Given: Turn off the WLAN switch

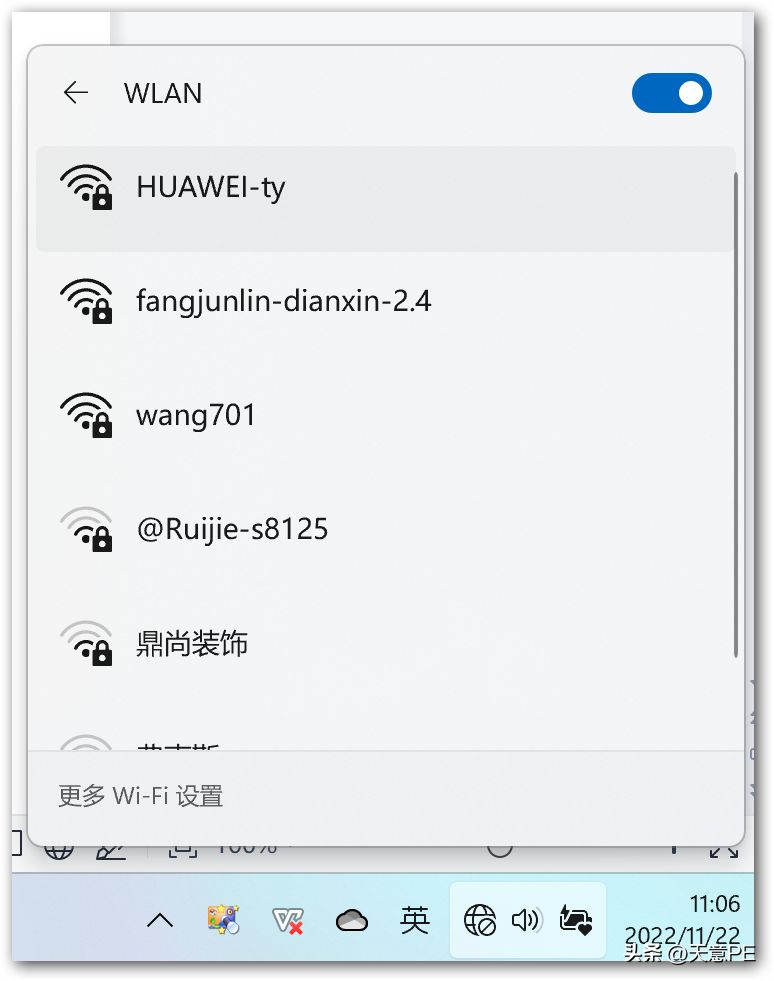Looking at the screenshot, I should [x=671, y=93].
